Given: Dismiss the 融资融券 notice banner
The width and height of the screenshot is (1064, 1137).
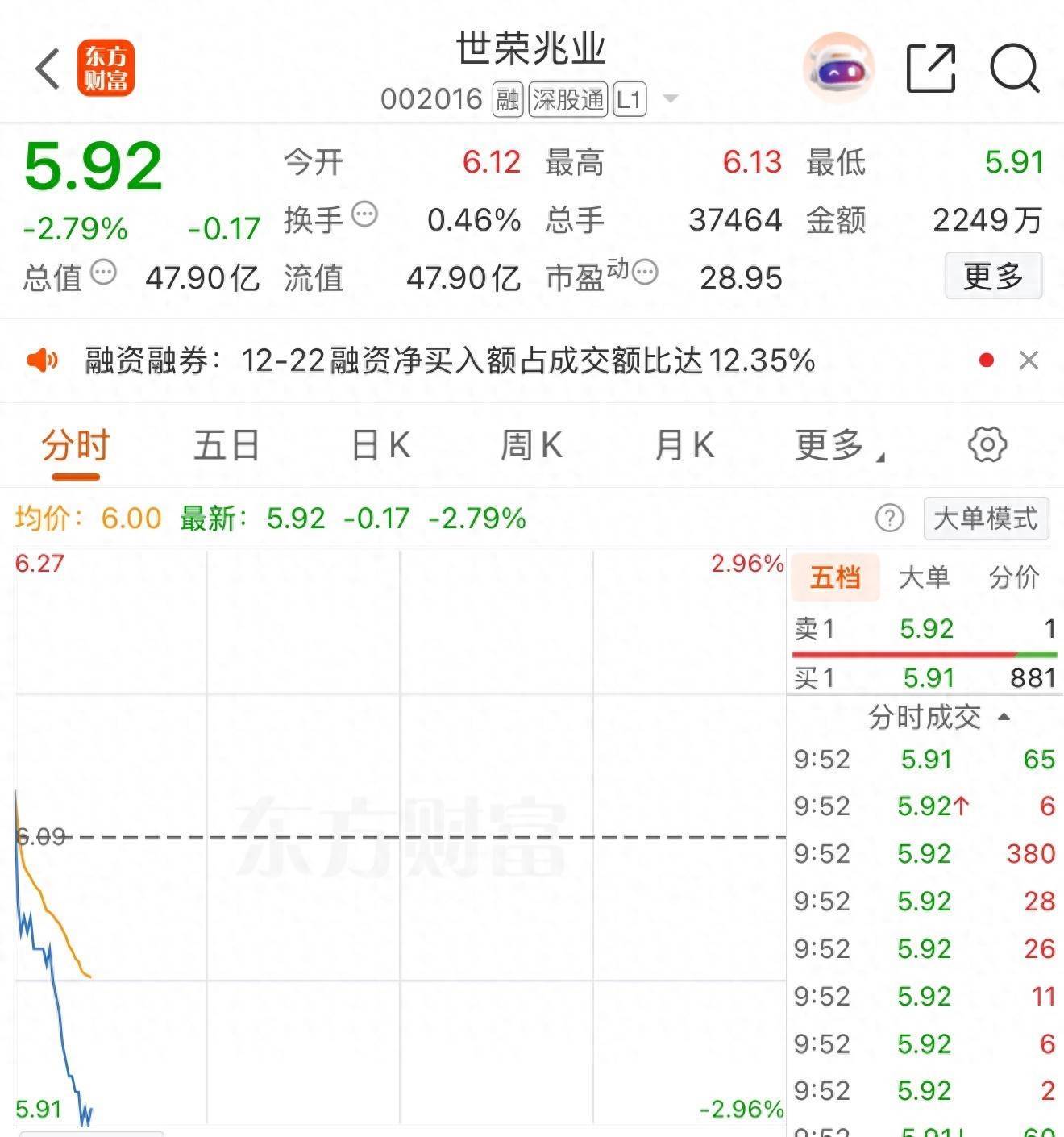Looking at the screenshot, I should click(x=1029, y=360).
